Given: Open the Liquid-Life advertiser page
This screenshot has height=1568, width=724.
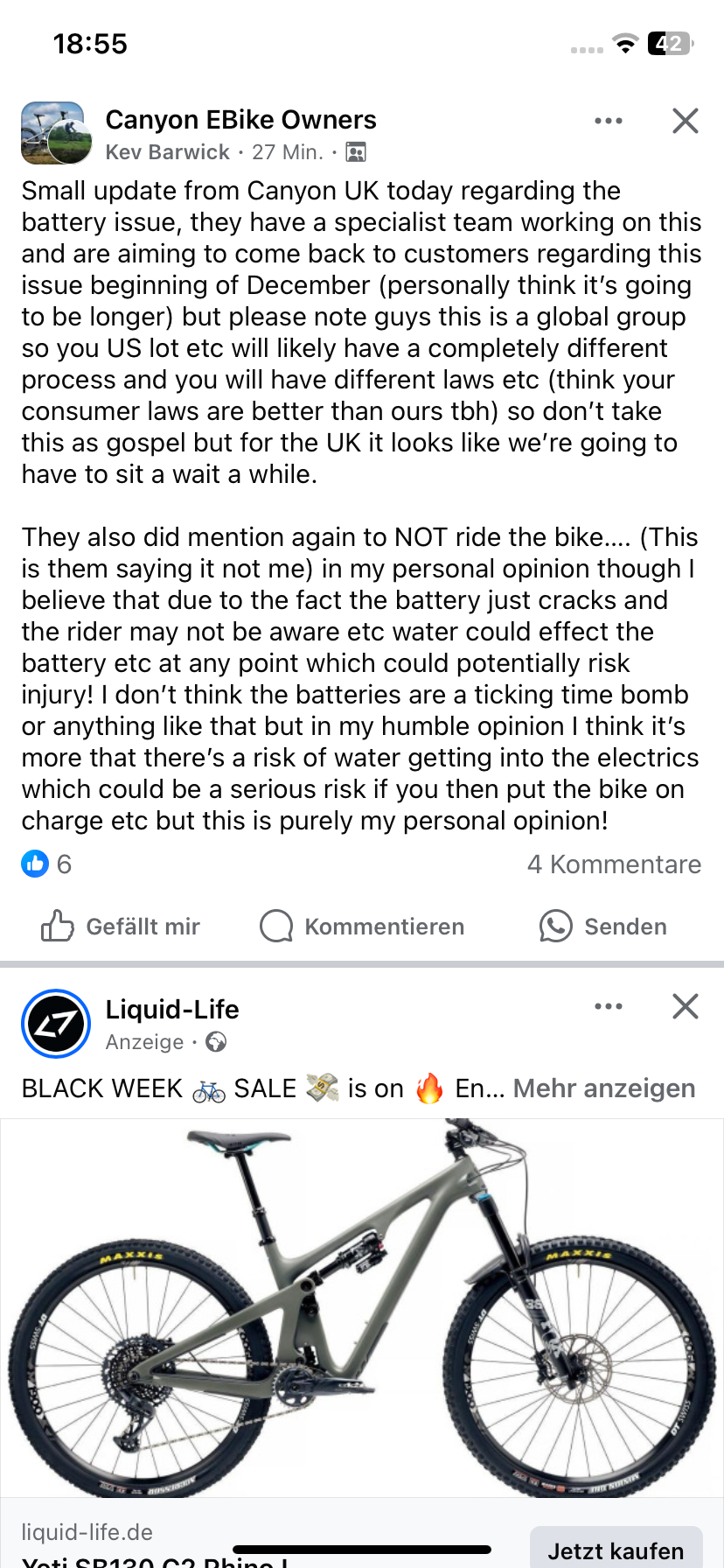Looking at the screenshot, I should coord(172,1010).
